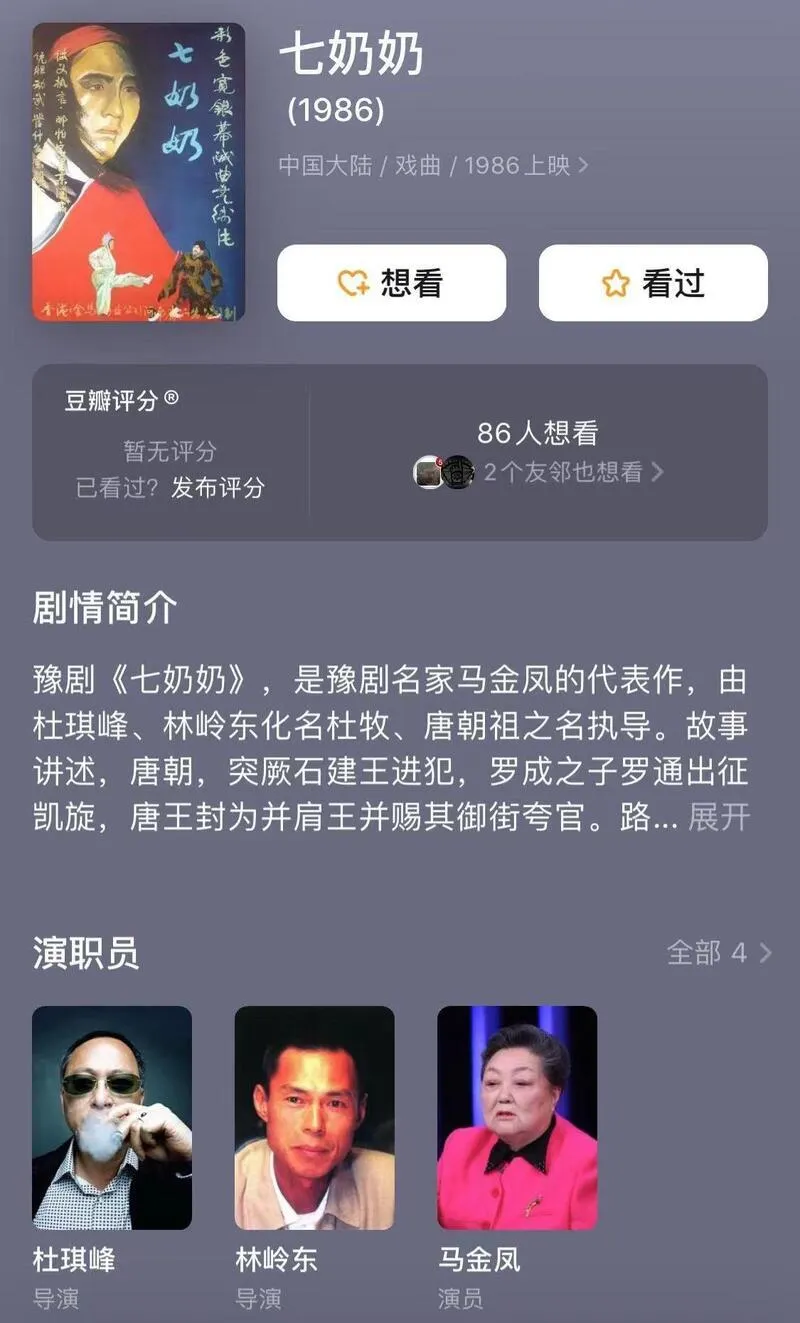Mark the film as 想看
Image resolution: width=800 pixels, height=1323 pixels.
391,283
